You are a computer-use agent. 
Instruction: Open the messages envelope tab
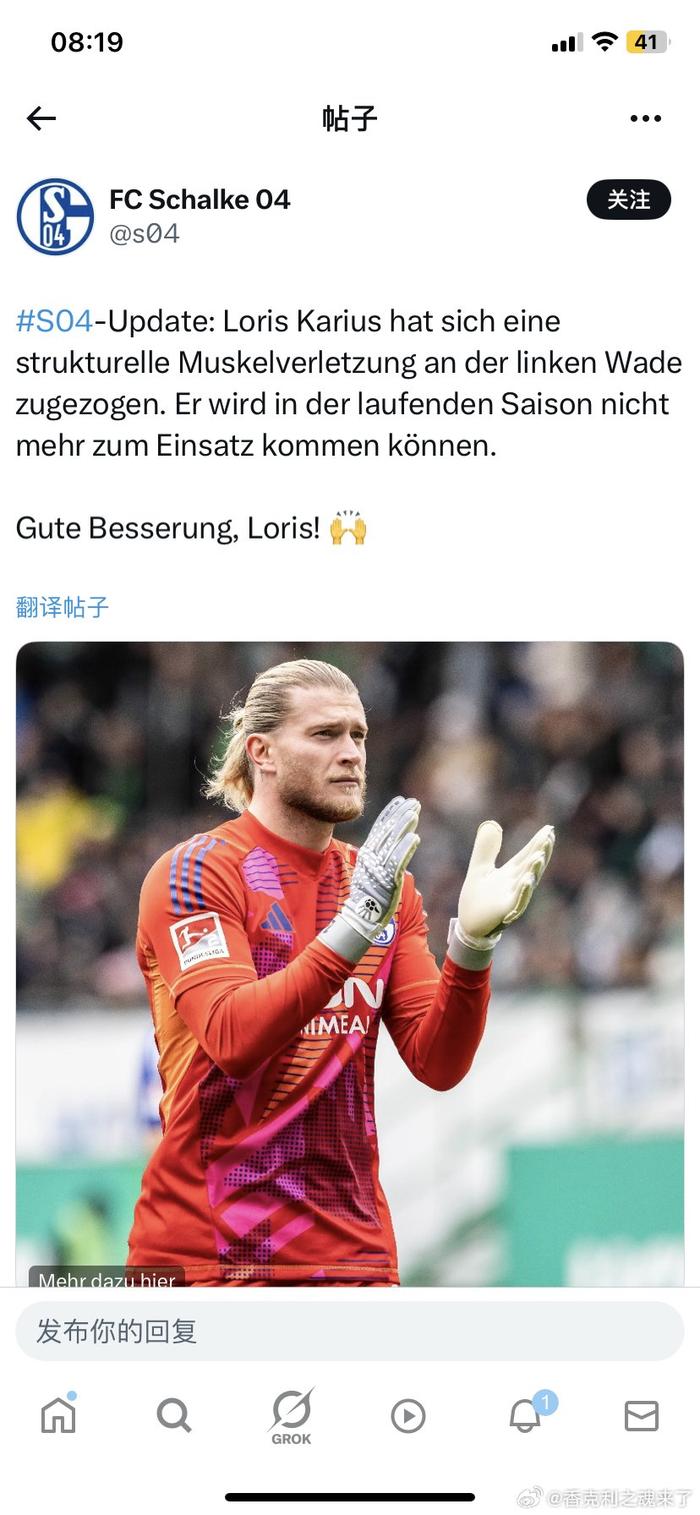pyautogui.click(x=641, y=1415)
